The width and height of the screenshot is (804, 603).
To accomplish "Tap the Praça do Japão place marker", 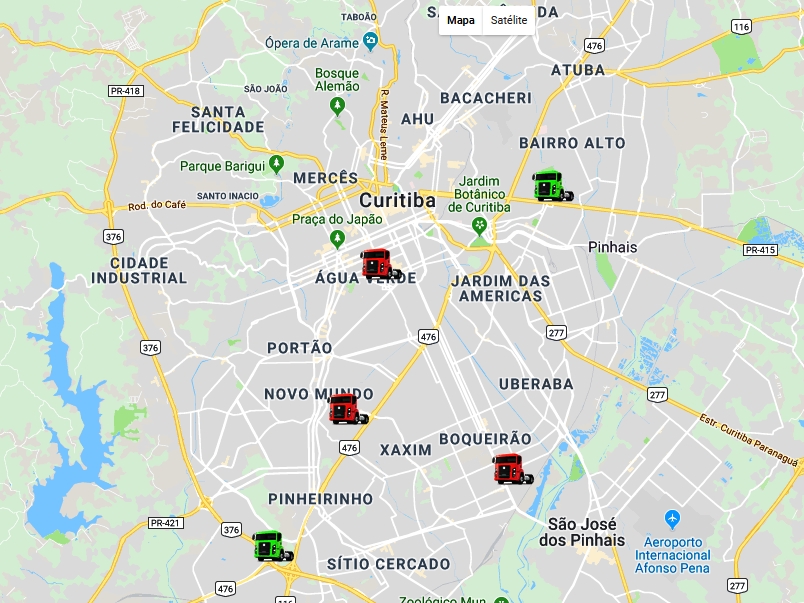I will [338, 238].
